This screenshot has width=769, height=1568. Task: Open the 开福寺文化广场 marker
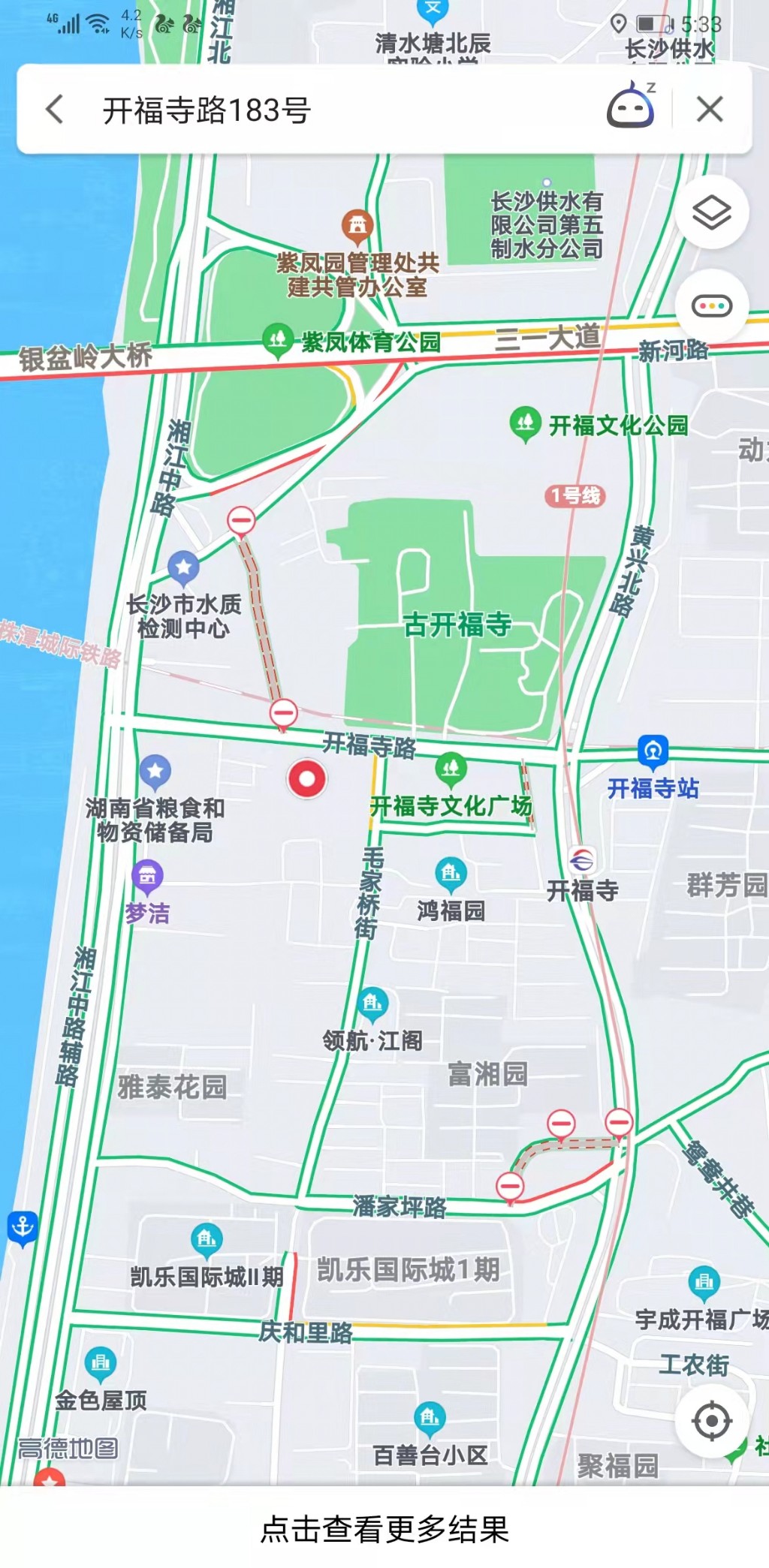451,767
